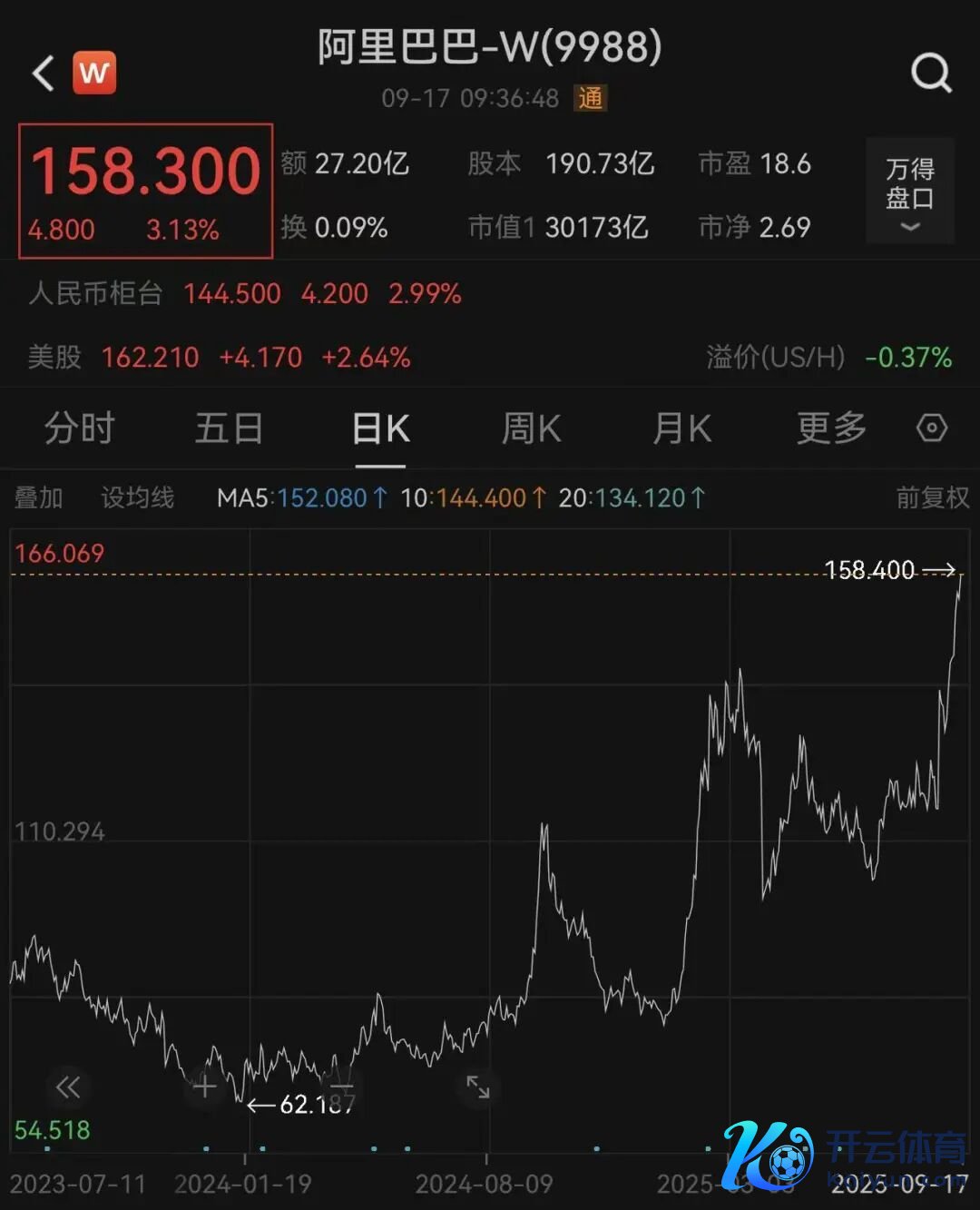
Task: Switch to the 月K chart tab
Action: 681,428
